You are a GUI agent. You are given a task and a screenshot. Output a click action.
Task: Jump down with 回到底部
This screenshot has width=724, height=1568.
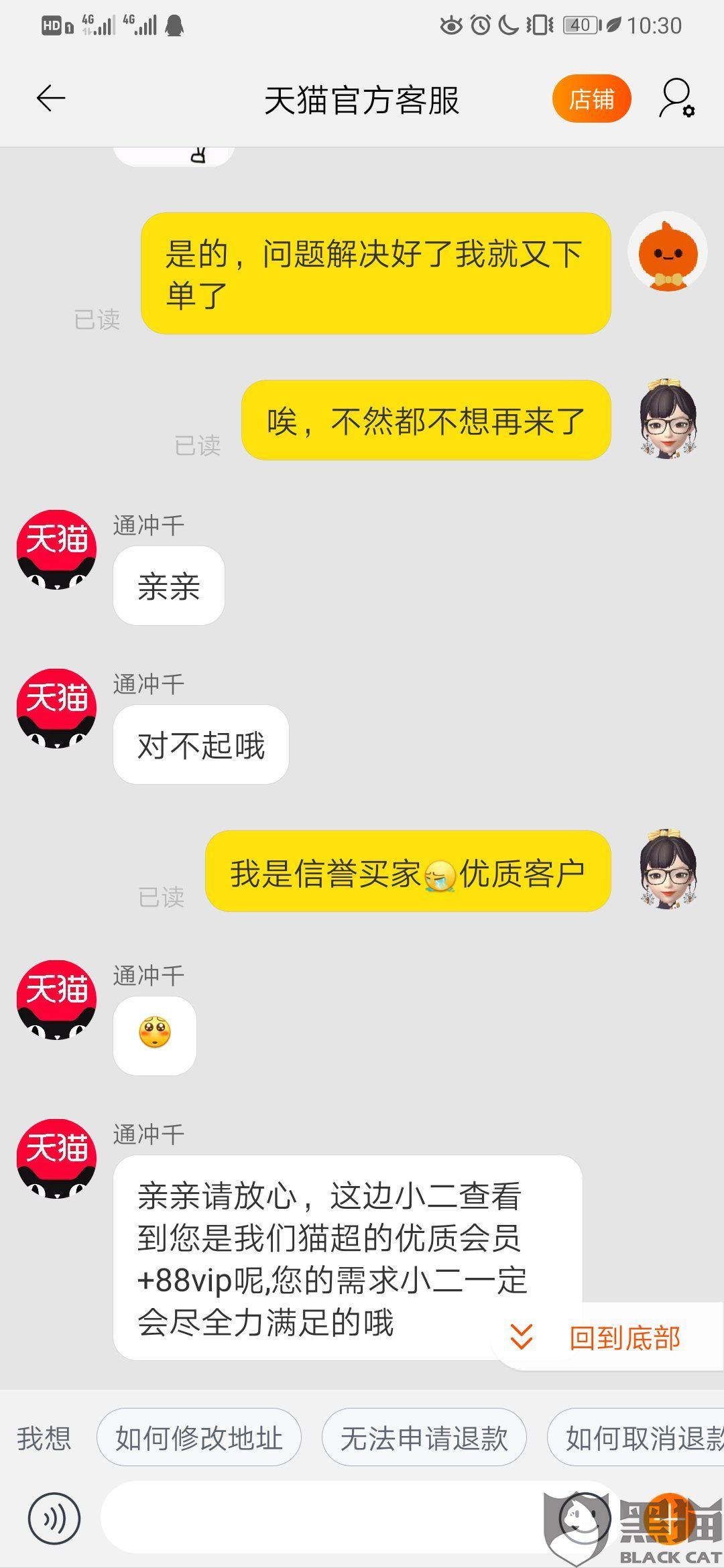tap(596, 1337)
